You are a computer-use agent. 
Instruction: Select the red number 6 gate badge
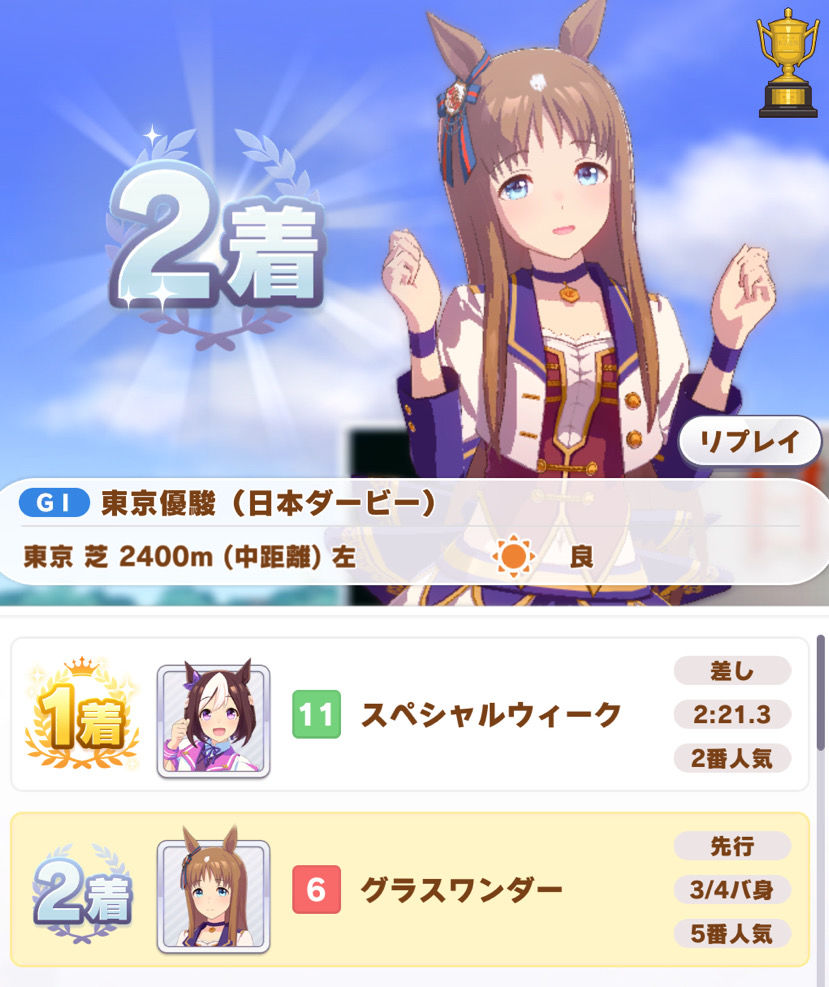coord(315,888)
